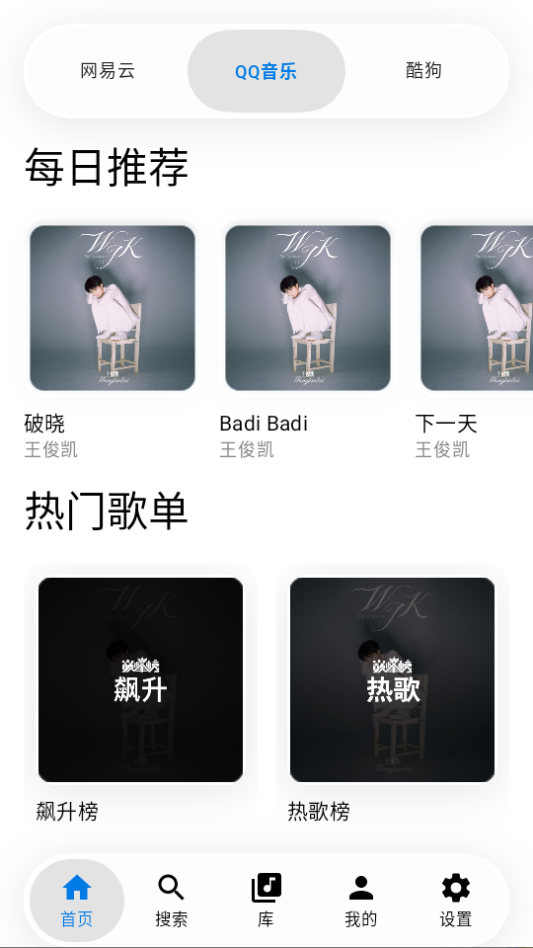Select the QQ音乐 tab
Screen dimensions: 533x948
point(266,71)
